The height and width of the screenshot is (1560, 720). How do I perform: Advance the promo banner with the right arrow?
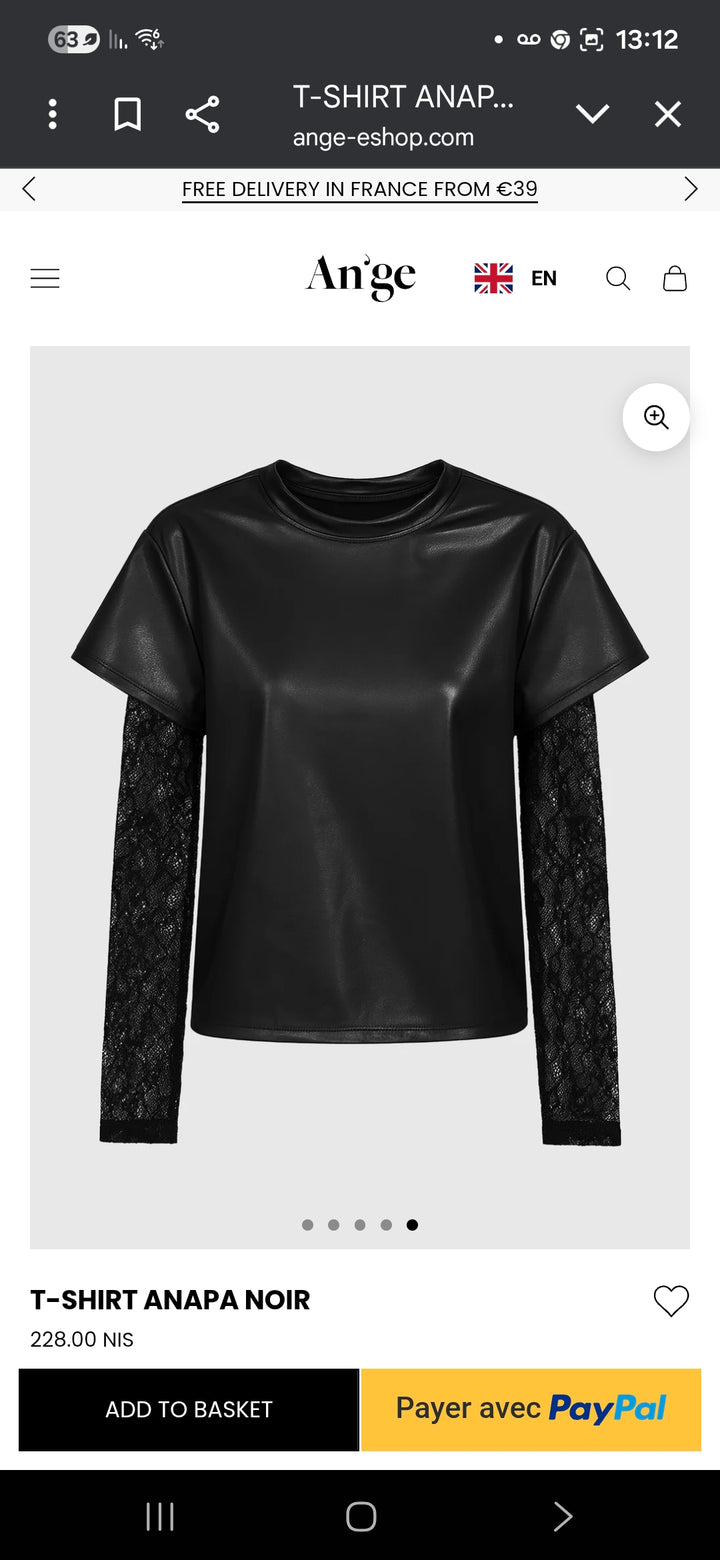[x=691, y=188]
